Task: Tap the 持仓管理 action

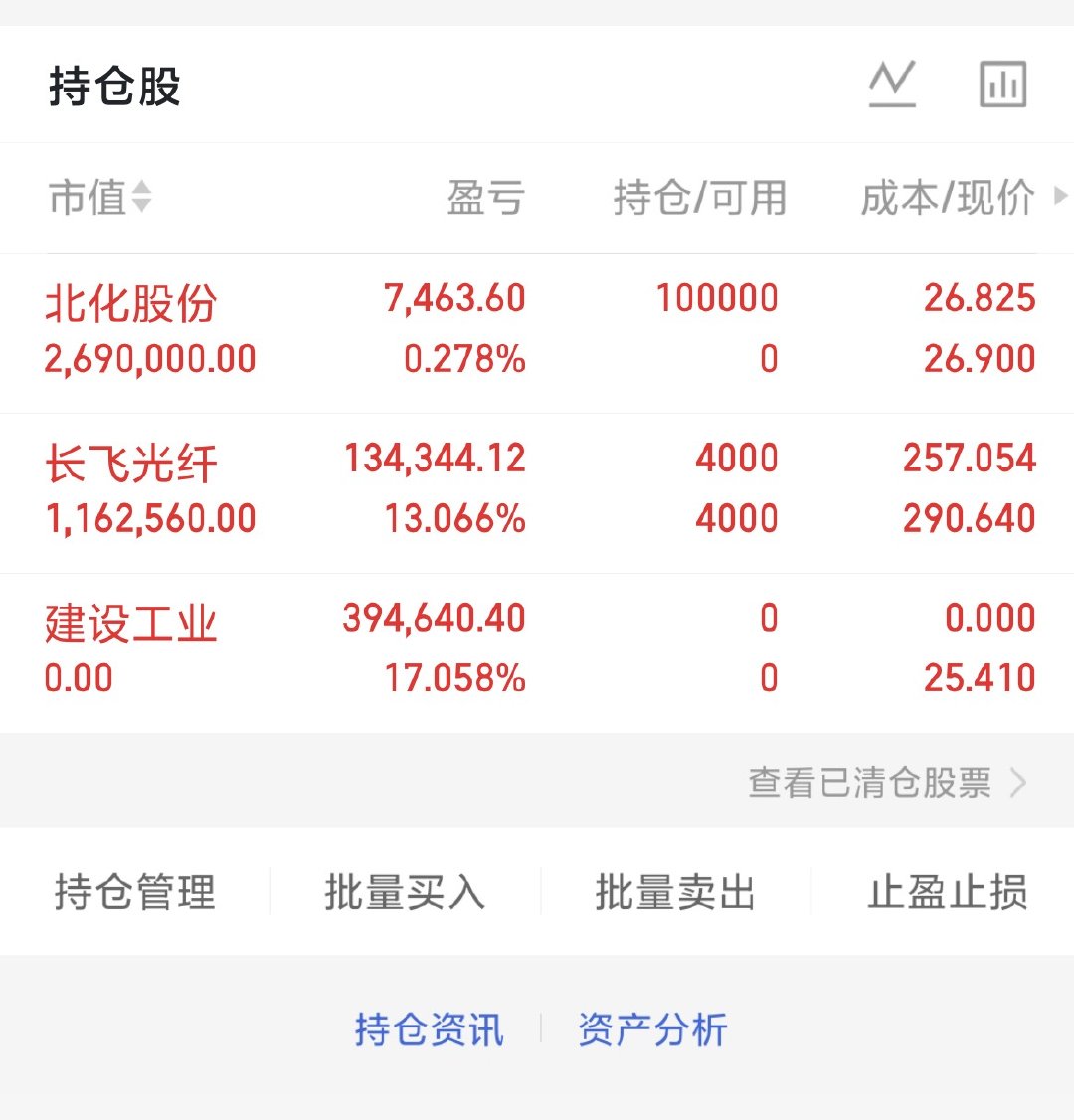Action: coord(133,893)
